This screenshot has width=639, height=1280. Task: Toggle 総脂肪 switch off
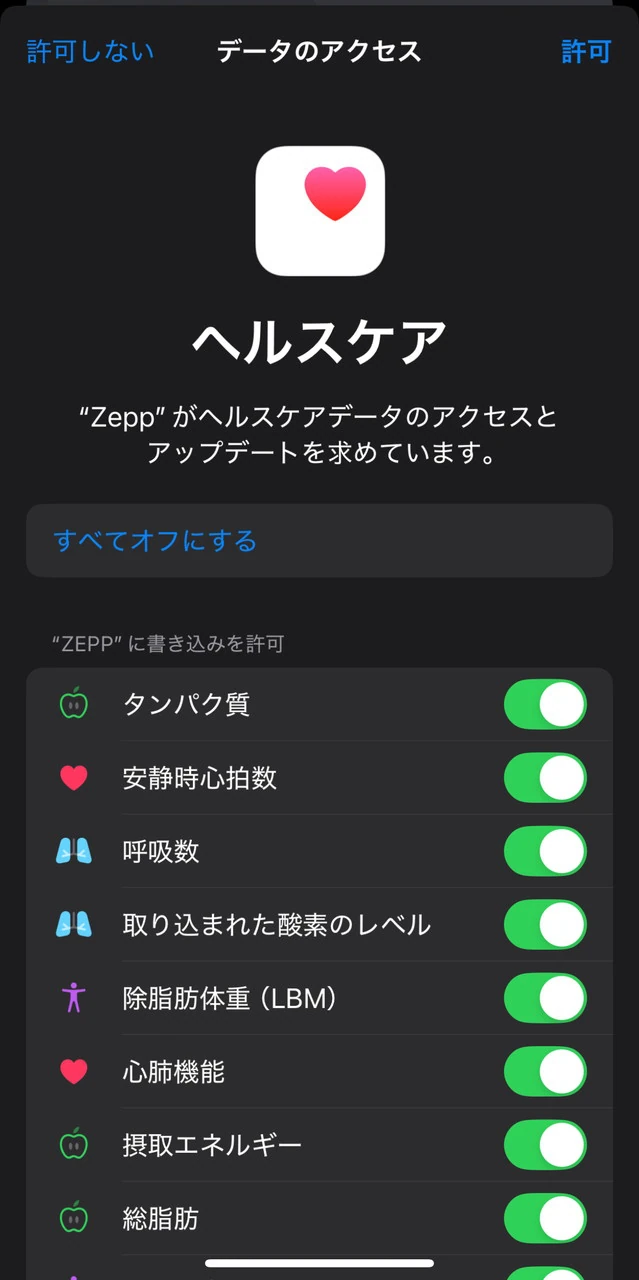click(x=545, y=1218)
